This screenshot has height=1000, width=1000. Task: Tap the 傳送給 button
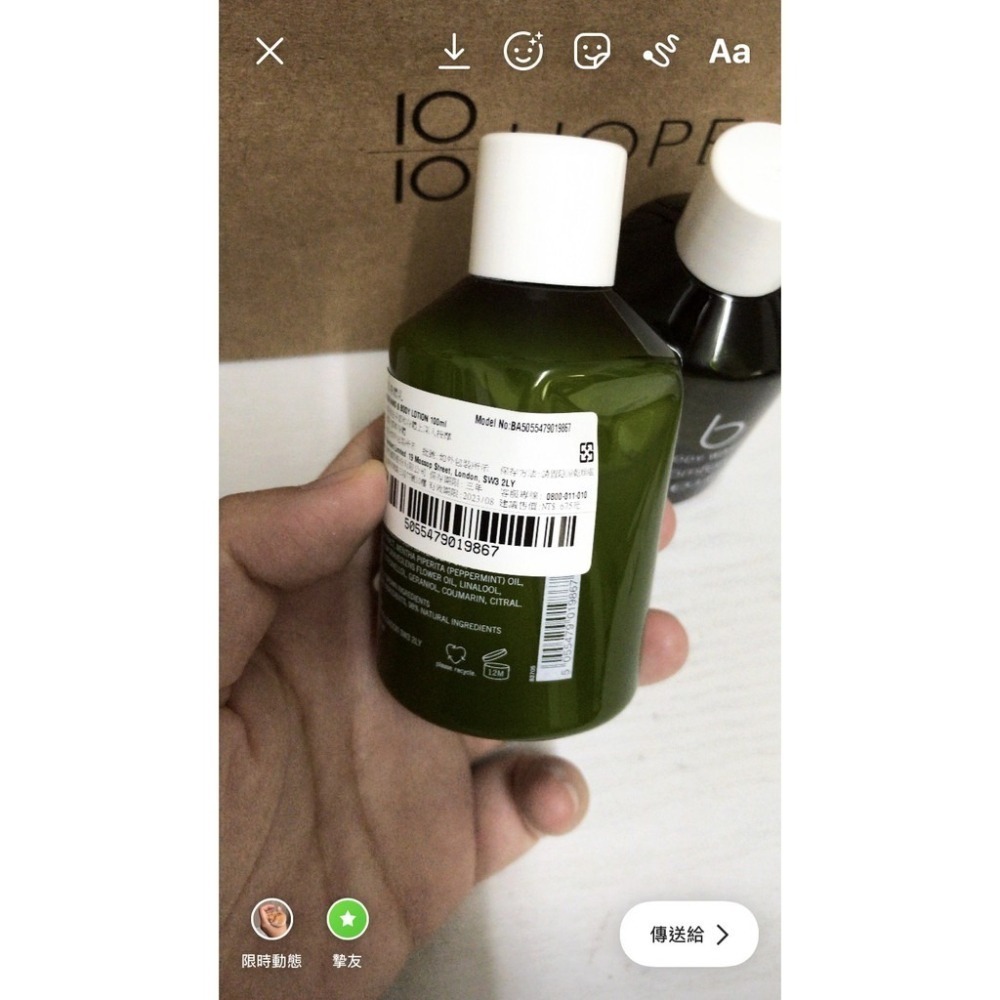(689, 934)
